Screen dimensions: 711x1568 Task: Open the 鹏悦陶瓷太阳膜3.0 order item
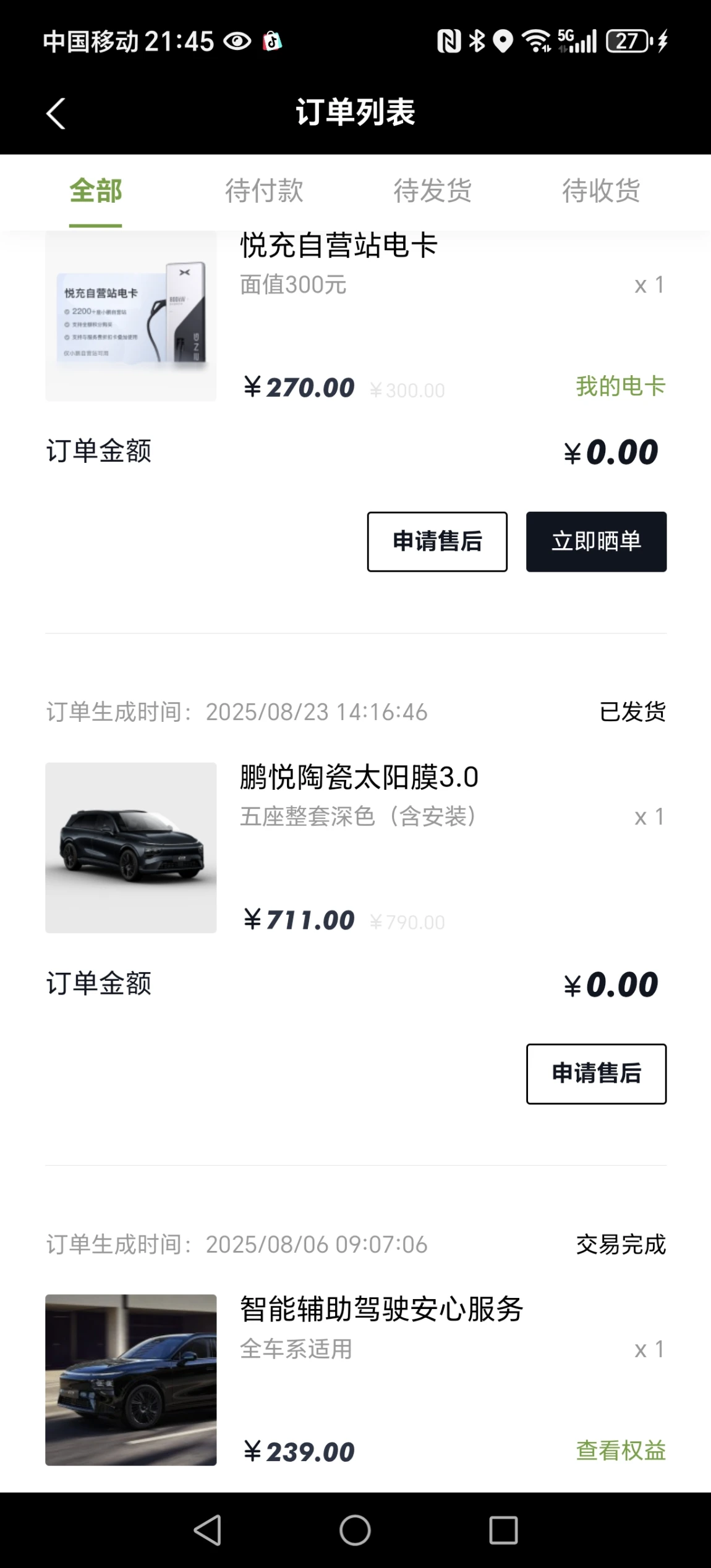tap(355, 847)
